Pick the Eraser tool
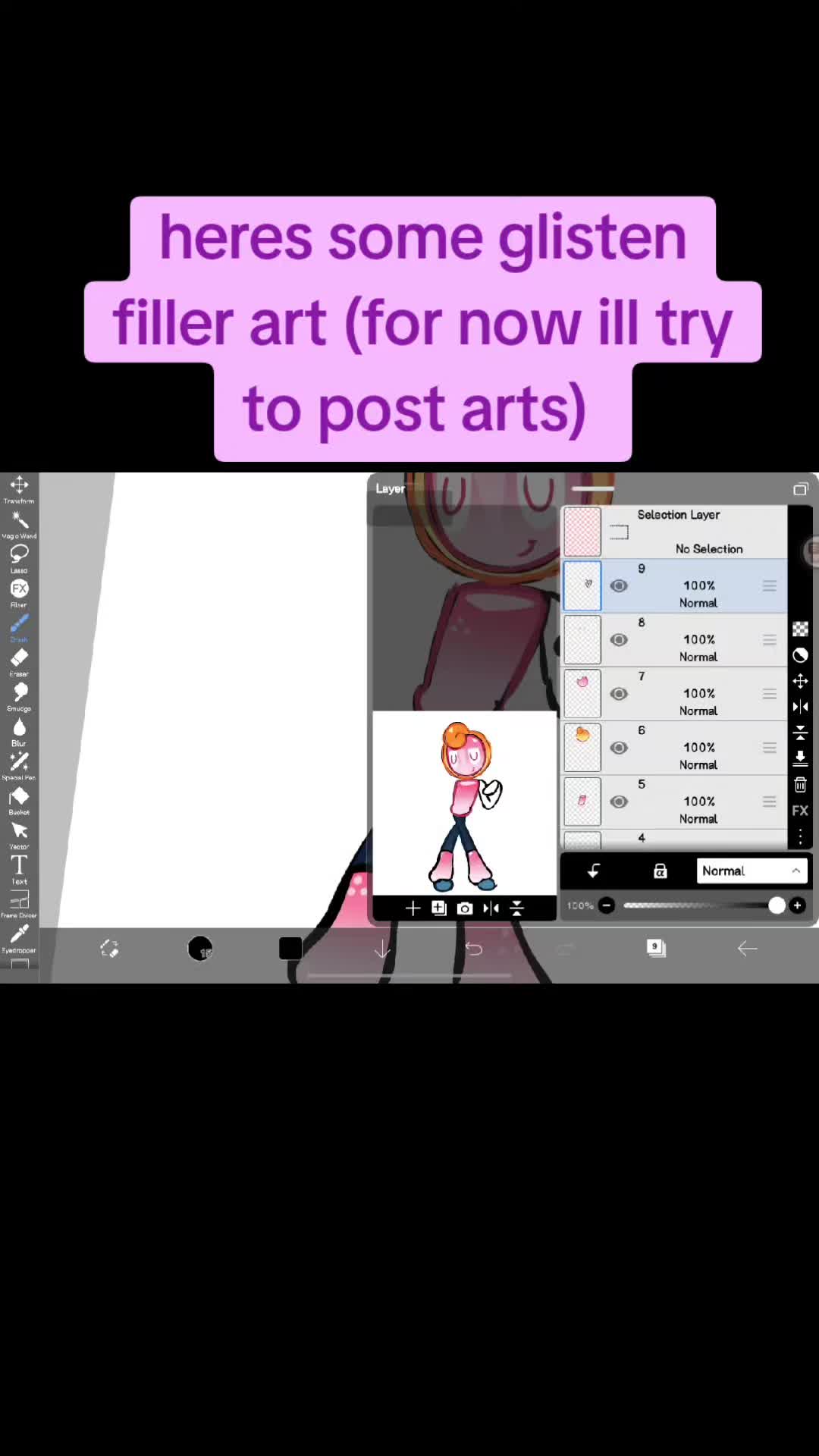The image size is (819, 1456). 19,661
